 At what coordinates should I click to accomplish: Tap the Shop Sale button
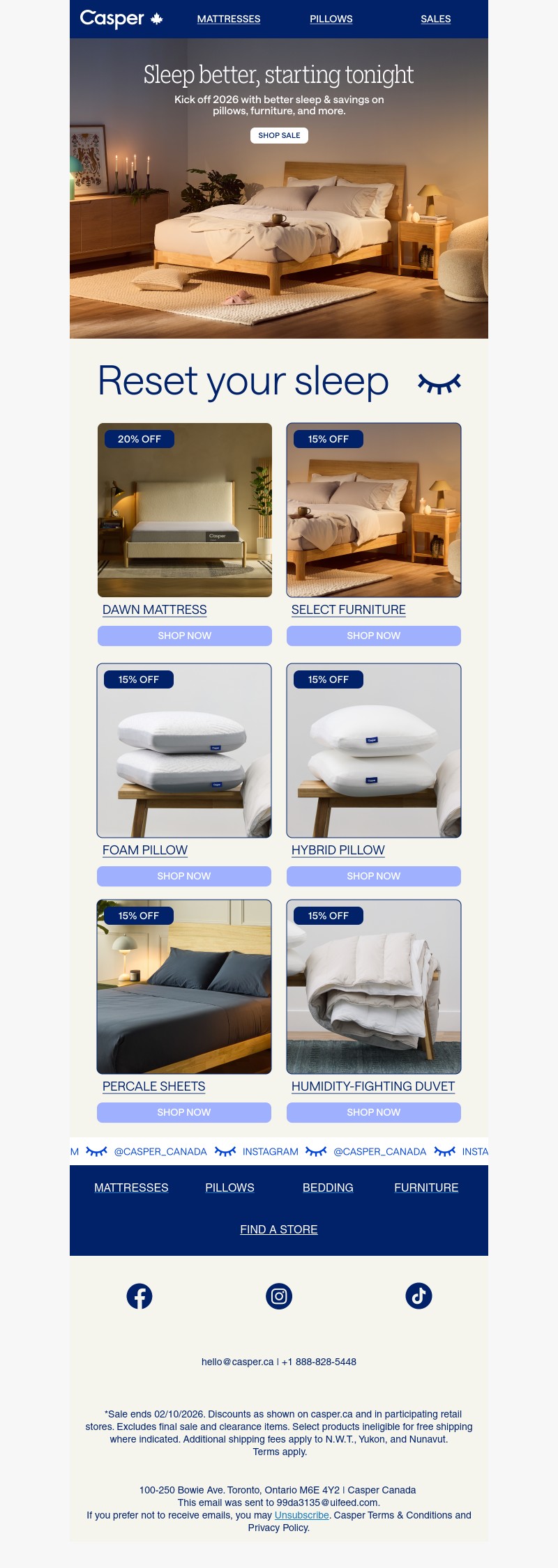click(279, 135)
